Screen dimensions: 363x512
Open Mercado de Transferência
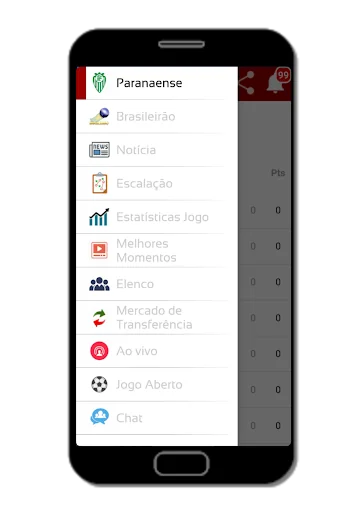[x=157, y=317]
